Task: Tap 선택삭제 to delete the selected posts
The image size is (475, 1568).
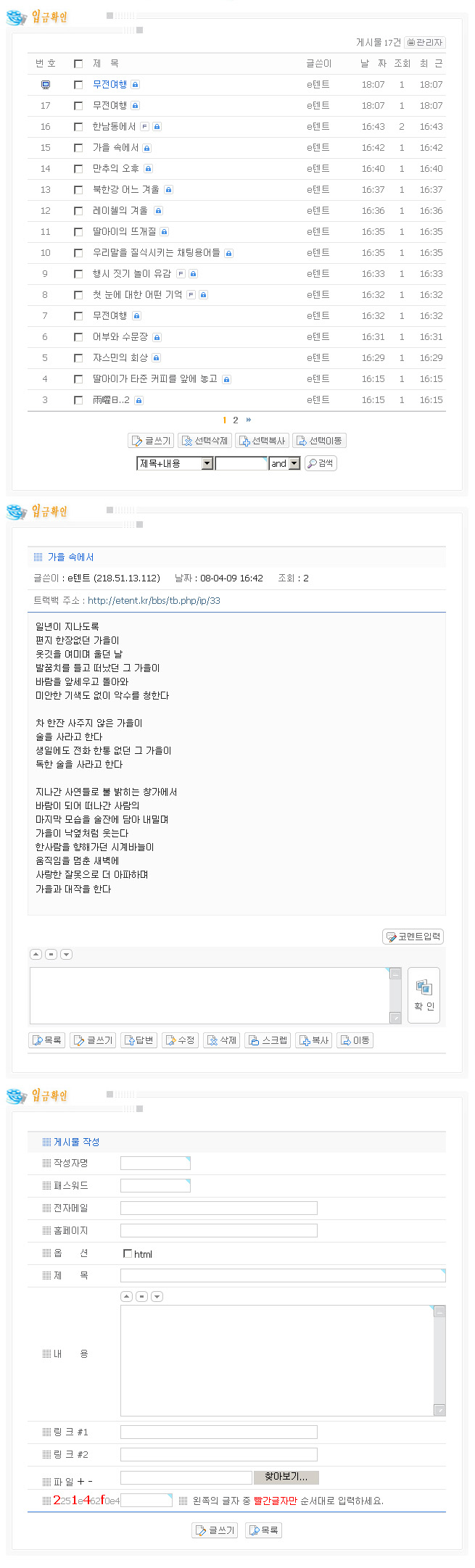Action: (x=205, y=441)
